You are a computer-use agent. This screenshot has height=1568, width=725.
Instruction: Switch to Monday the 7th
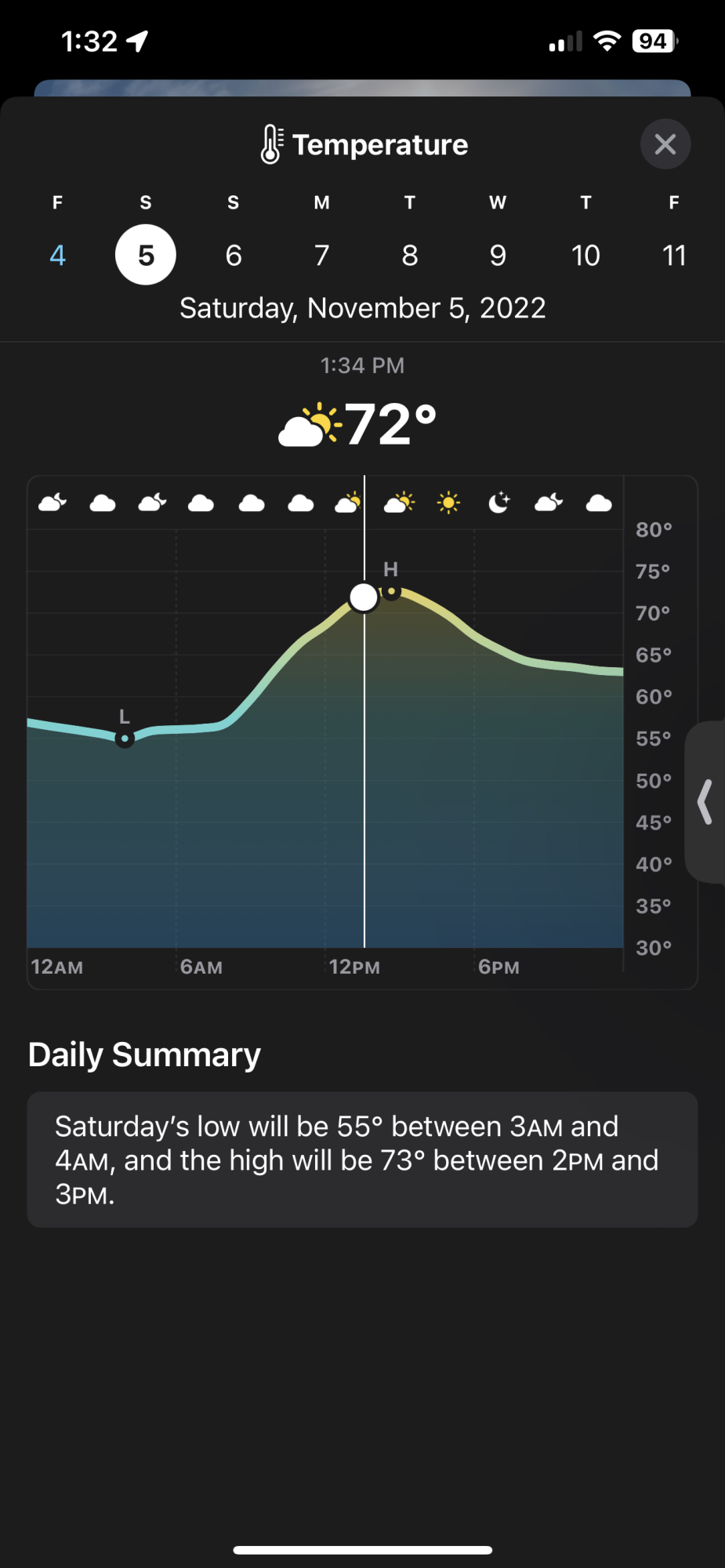(x=321, y=255)
